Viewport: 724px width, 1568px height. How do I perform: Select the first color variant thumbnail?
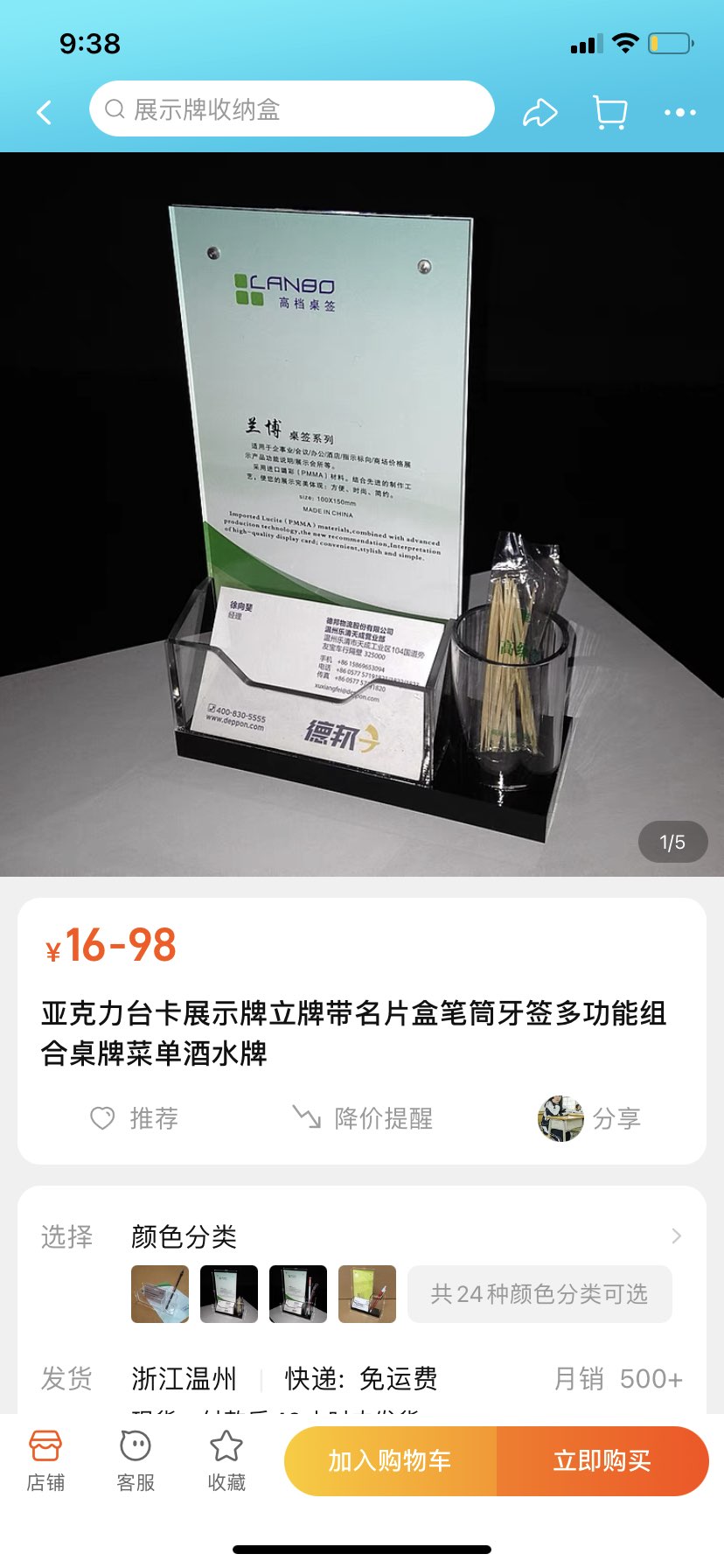tap(160, 1294)
